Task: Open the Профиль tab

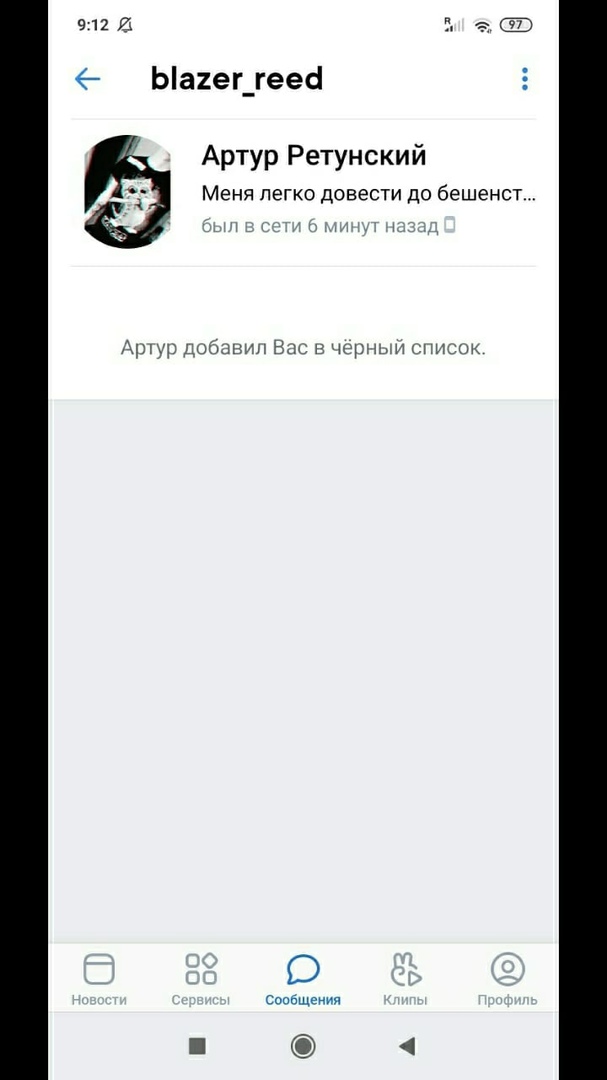Action: tap(507, 979)
